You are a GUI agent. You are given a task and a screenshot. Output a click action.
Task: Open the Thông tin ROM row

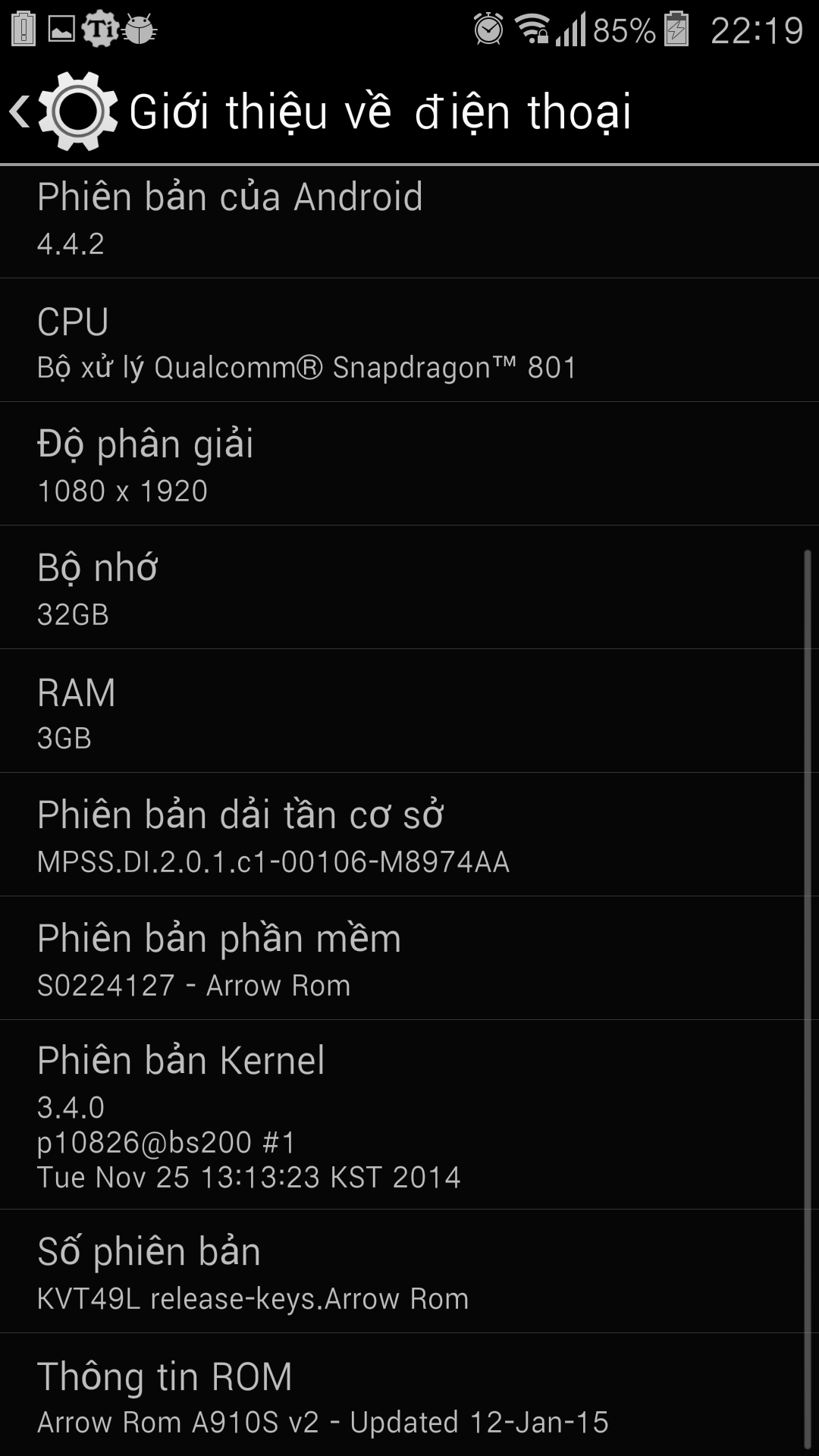[409, 1395]
